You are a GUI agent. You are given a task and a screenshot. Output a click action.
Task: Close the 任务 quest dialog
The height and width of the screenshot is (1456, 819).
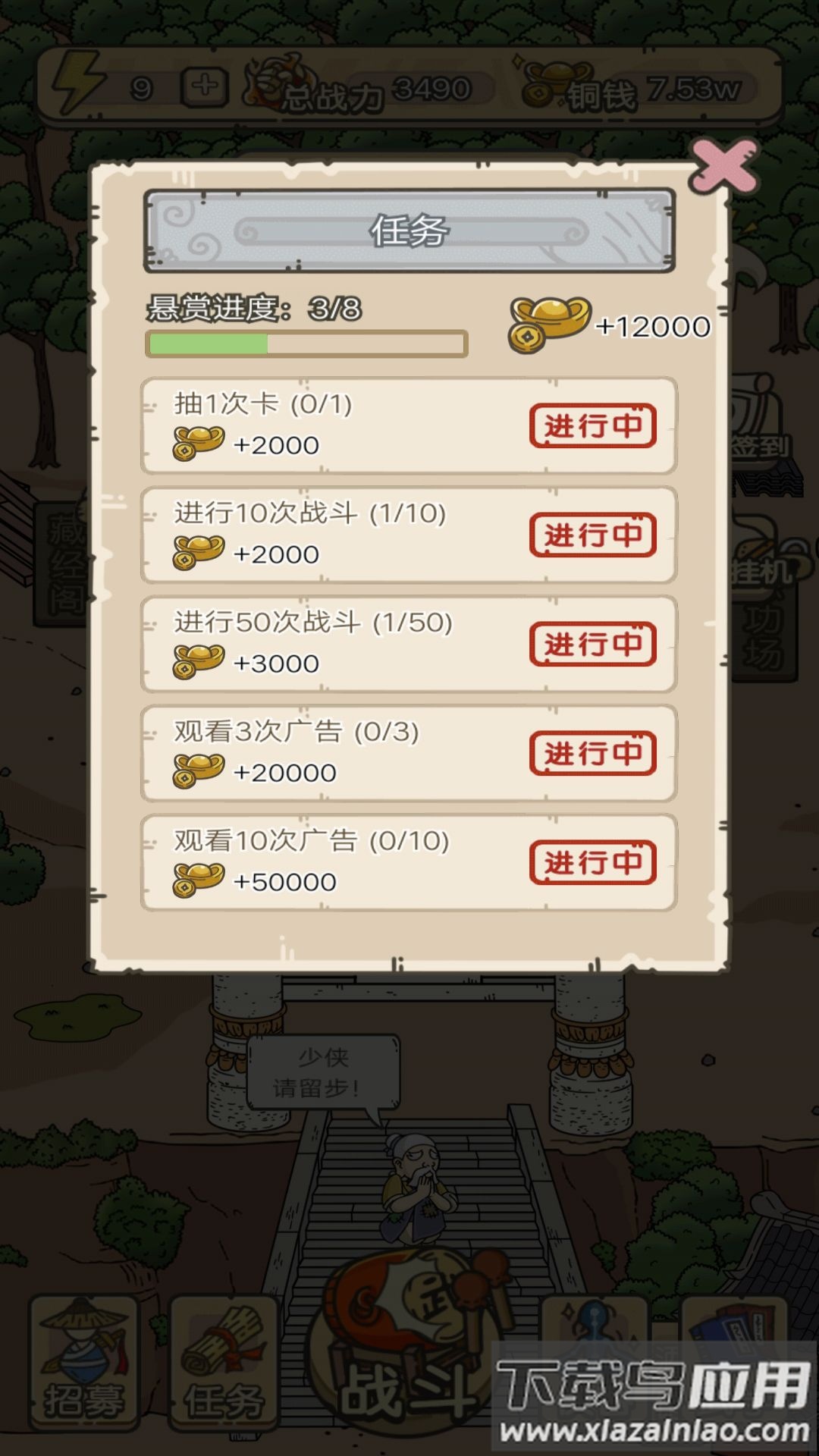723,166
